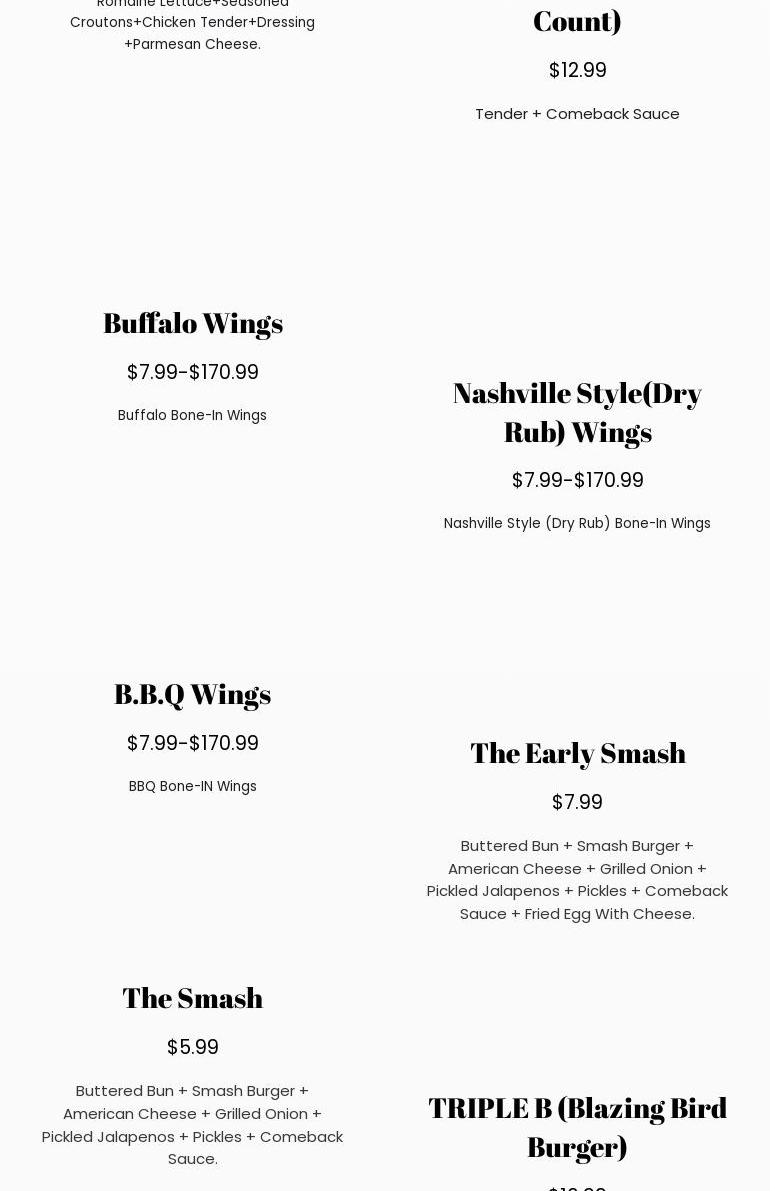
Task: Select the B.B.Q Wings item
Action: coord(192,694)
